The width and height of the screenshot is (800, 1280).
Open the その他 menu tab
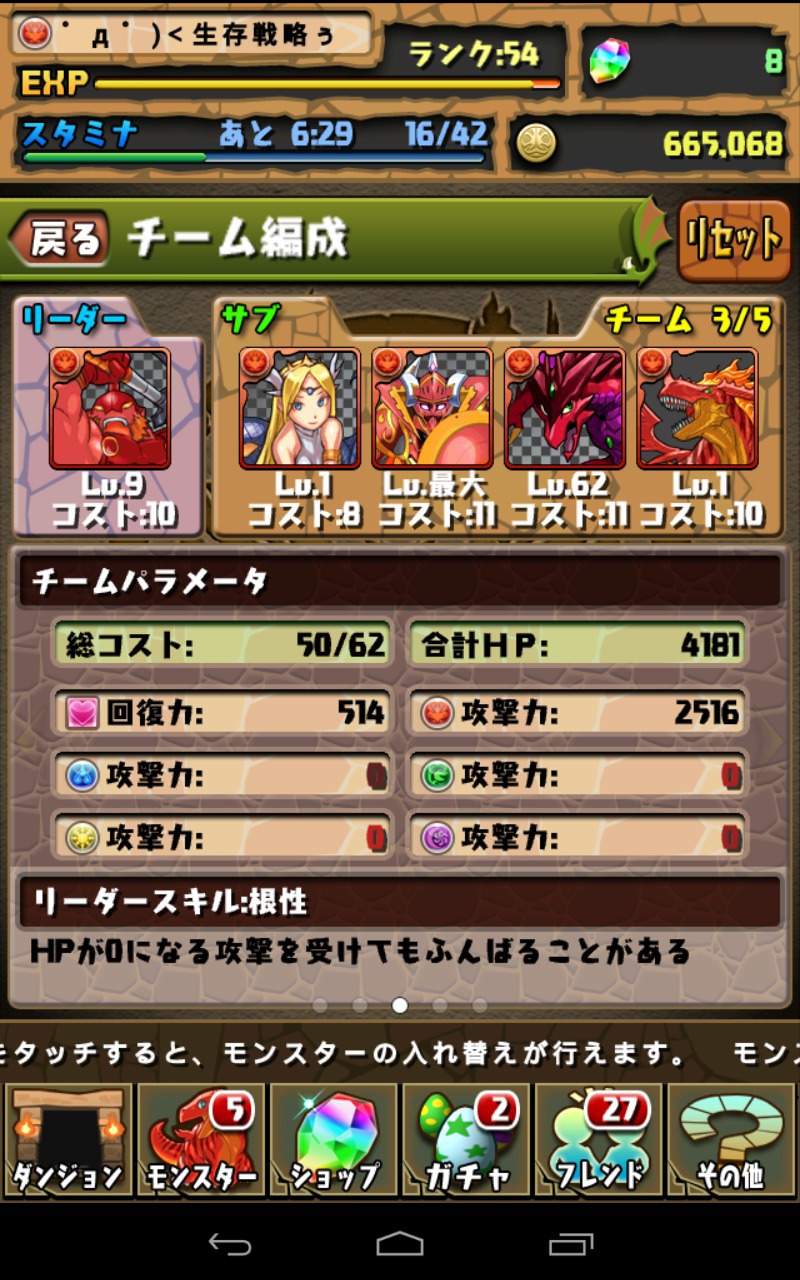pyautogui.click(x=732, y=1140)
